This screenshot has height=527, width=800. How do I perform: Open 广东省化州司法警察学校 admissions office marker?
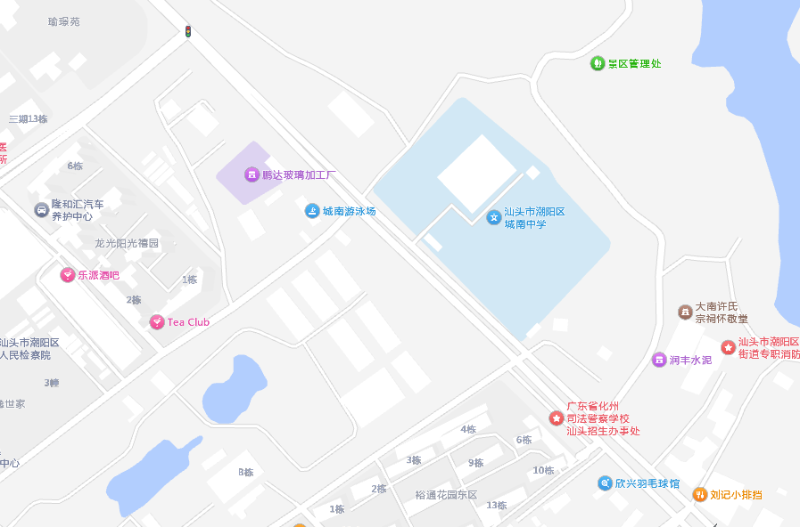click(x=555, y=417)
